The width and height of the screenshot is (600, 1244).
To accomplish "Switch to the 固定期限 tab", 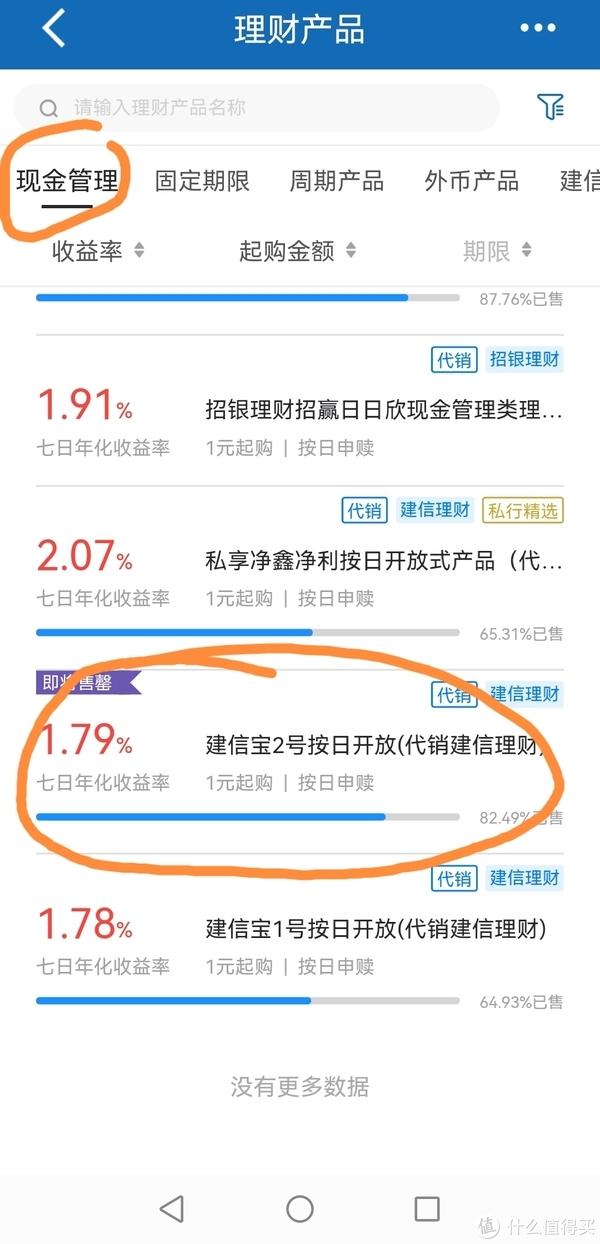I will point(202,181).
